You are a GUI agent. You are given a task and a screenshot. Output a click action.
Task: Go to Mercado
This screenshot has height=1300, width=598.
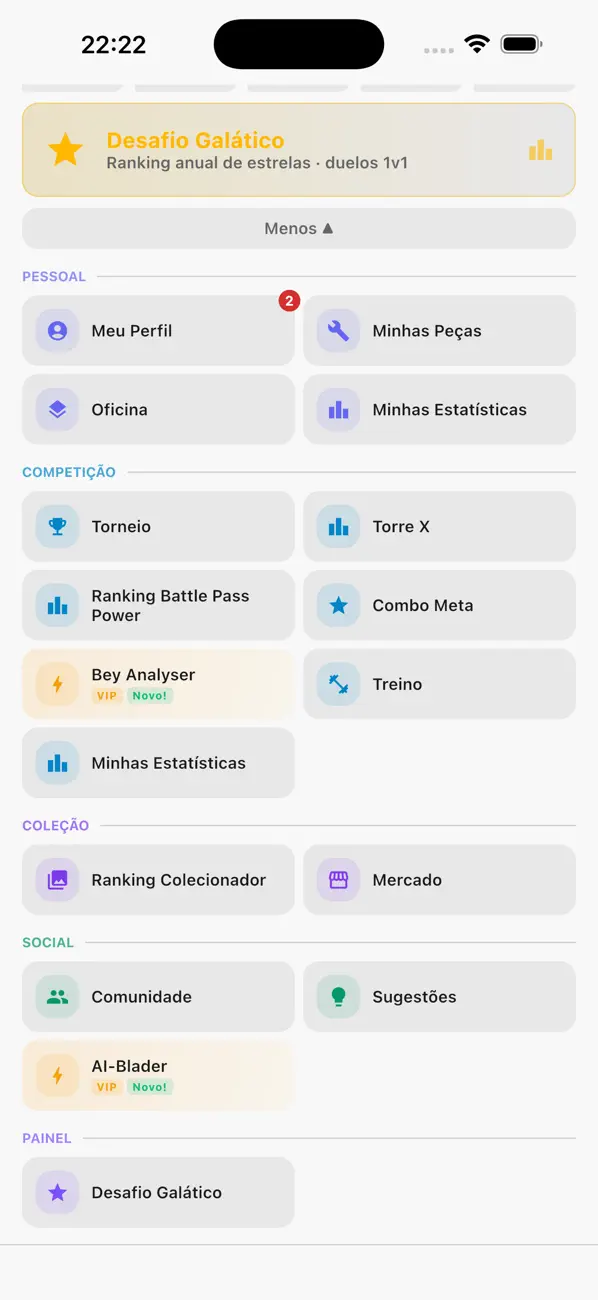point(440,880)
